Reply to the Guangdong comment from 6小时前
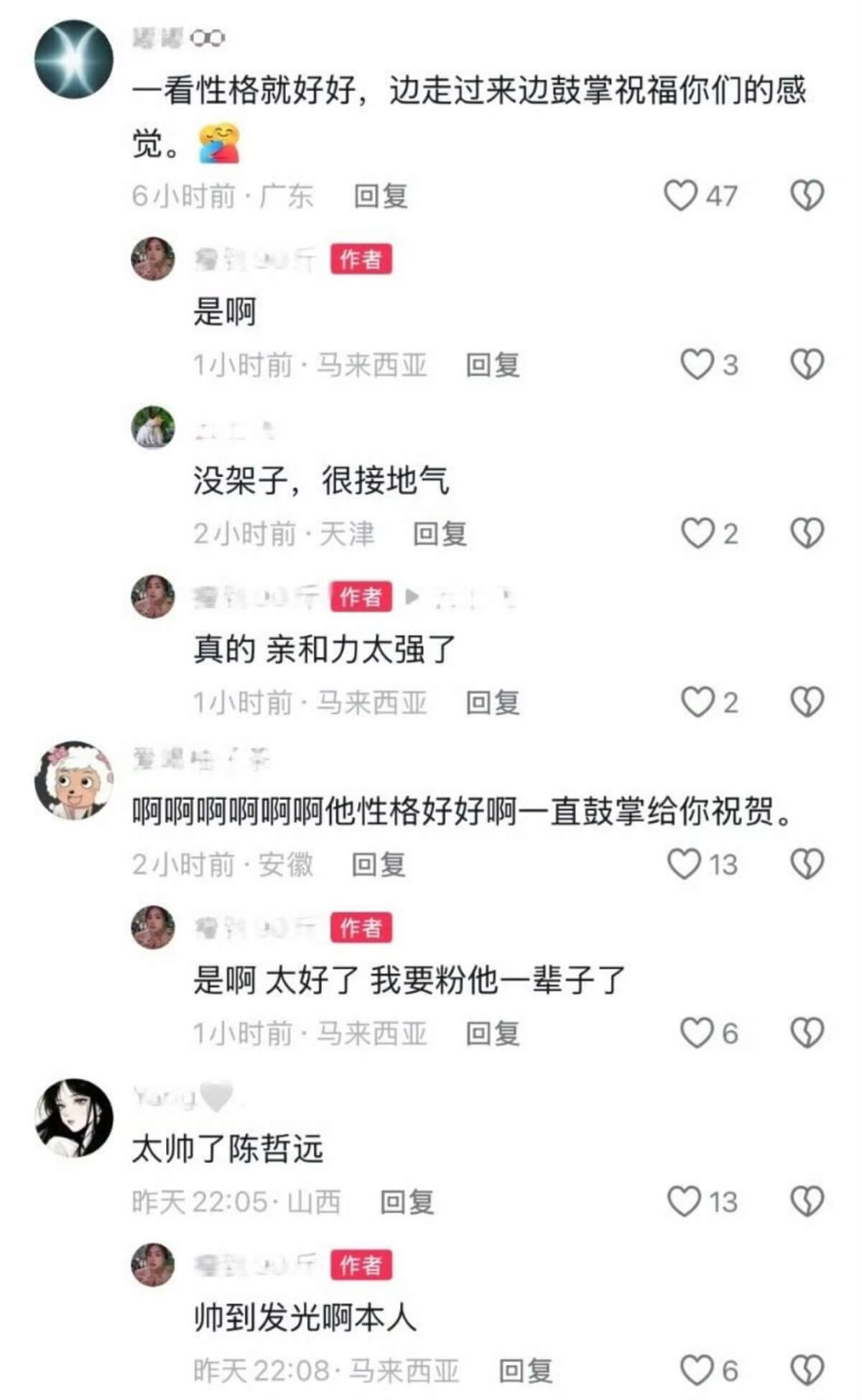The width and height of the screenshot is (862, 1400). pos(381,196)
